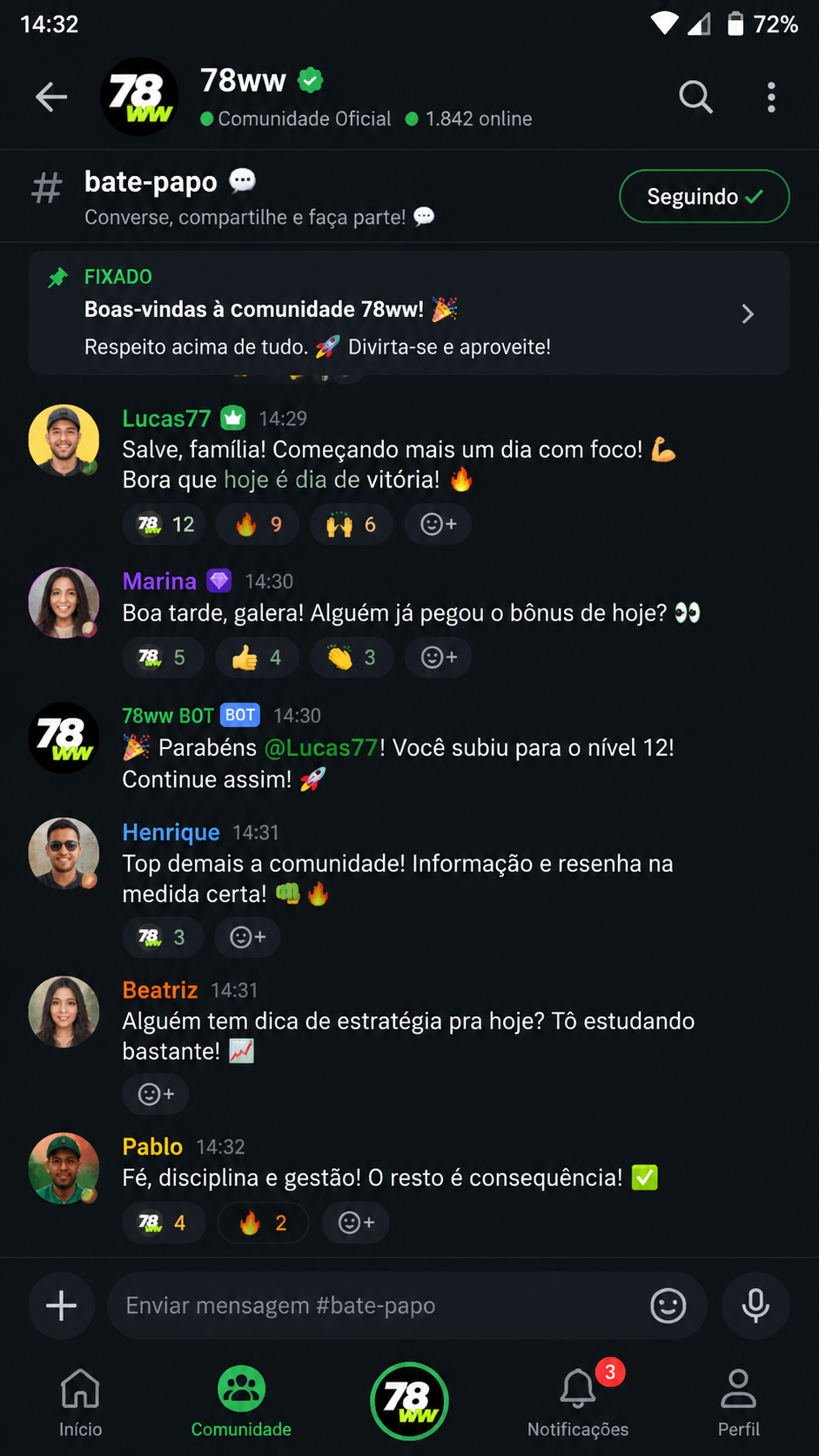Open the Notificações tab
Image resolution: width=819 pixels, height=1456 pixels.
click(578, 1401)
